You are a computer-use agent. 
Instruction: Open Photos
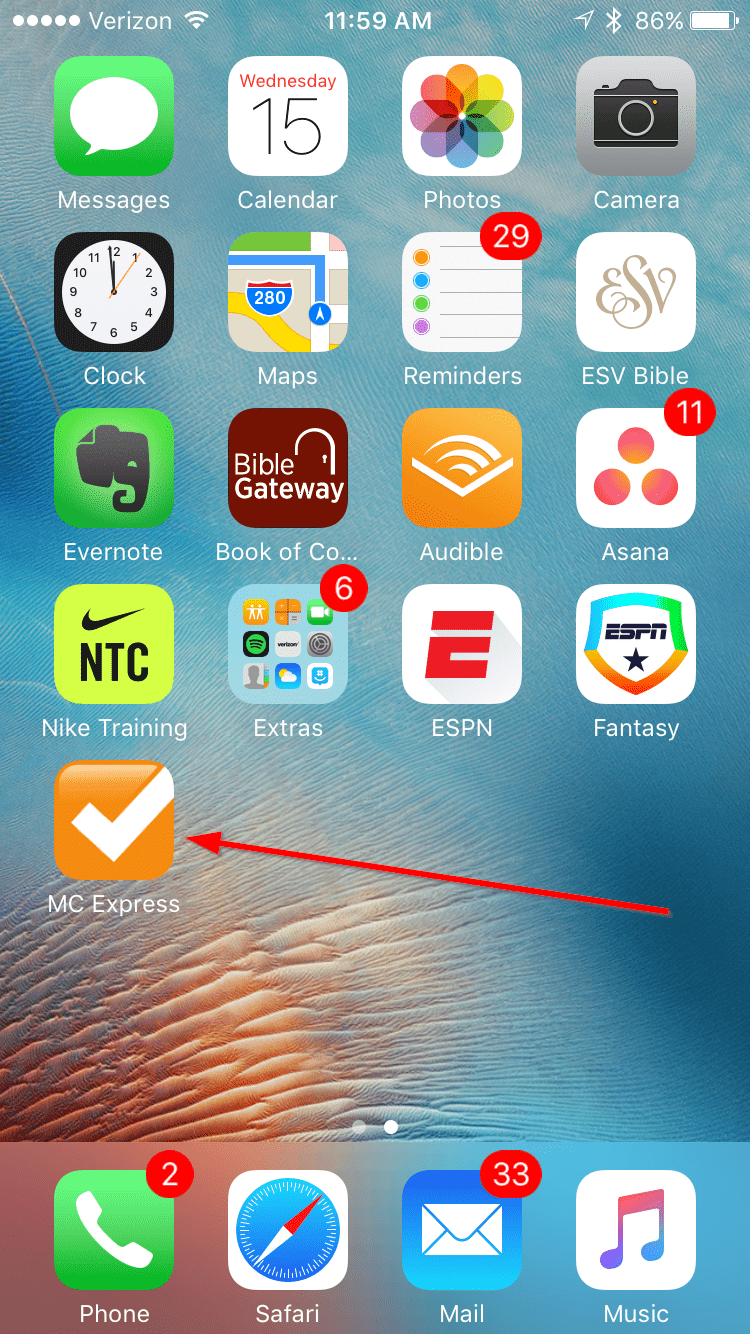click(462, 116)
